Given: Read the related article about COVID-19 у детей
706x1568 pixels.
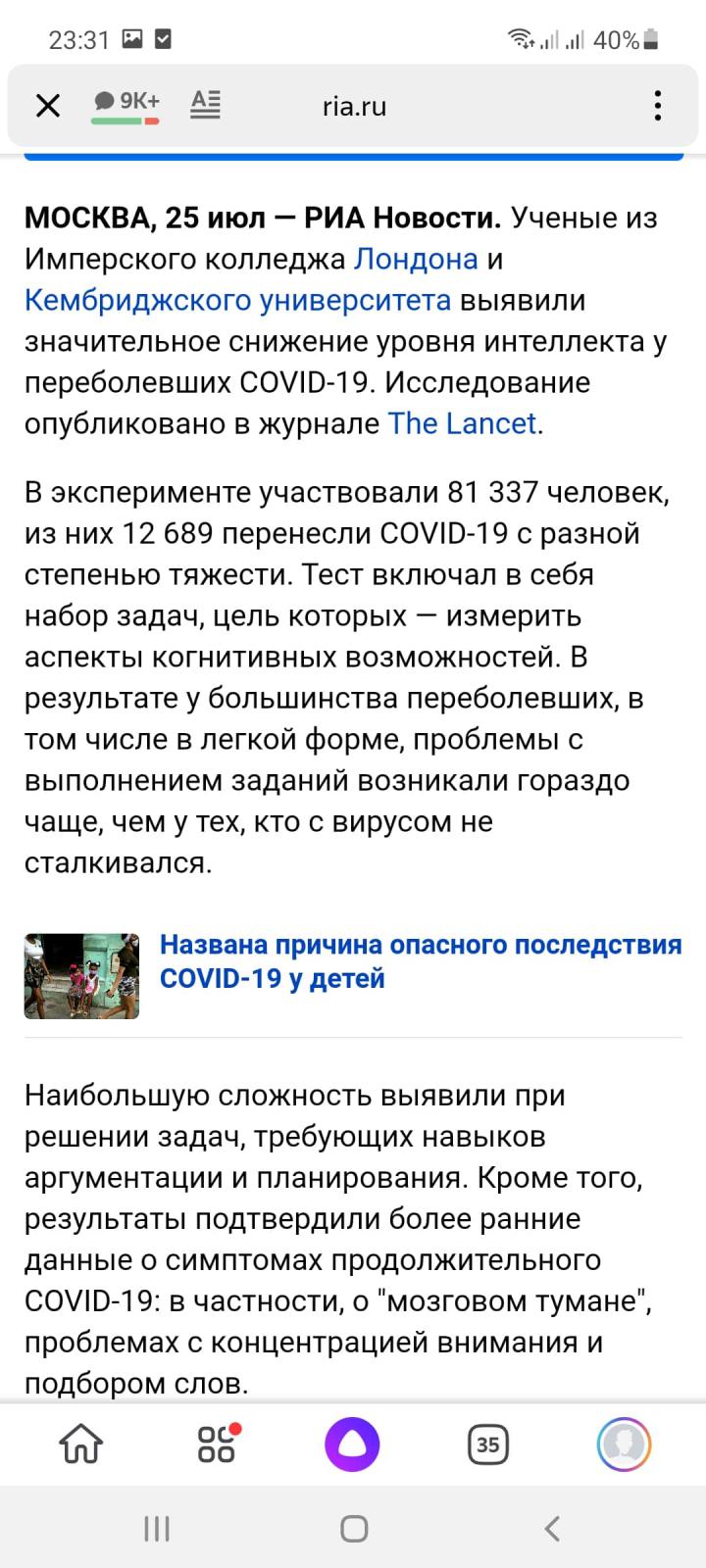Looking at the screenshot, I should tap(420, 961).
